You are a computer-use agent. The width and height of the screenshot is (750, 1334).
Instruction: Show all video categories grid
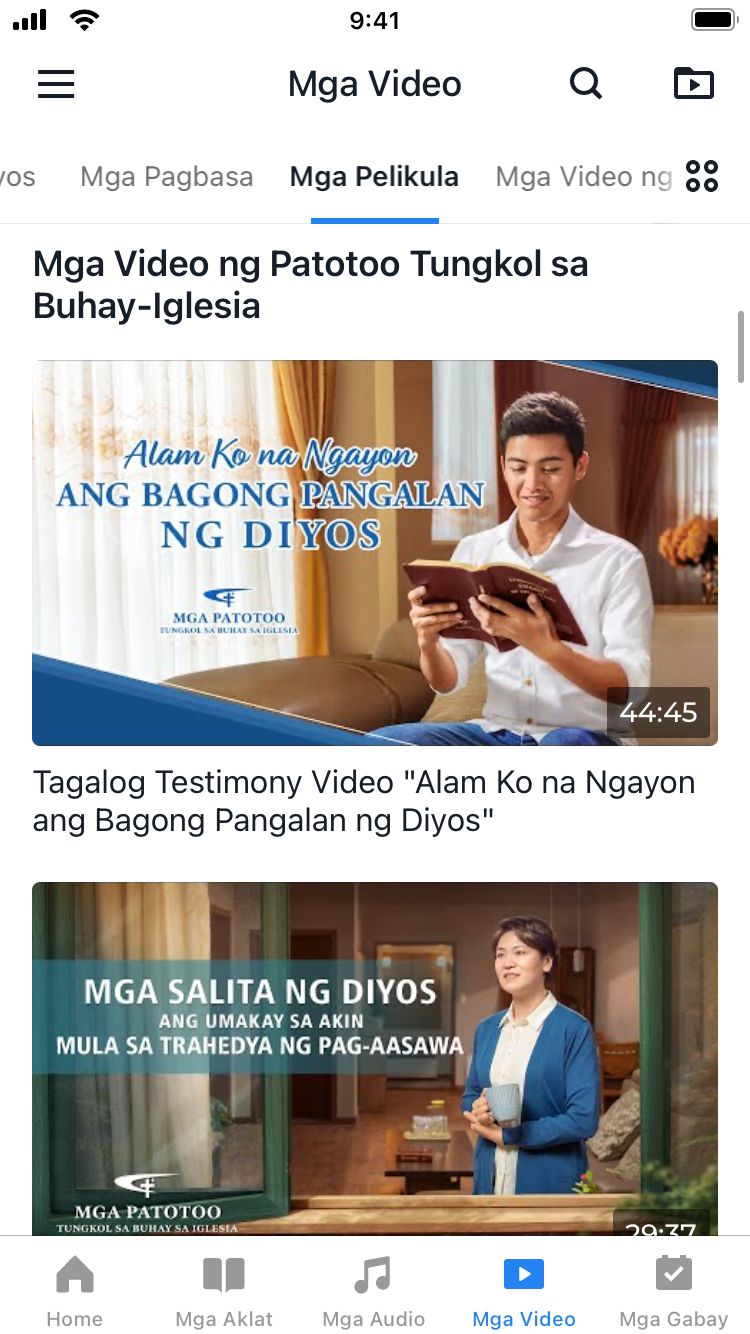pyautogui.click(x=702, y=176)
